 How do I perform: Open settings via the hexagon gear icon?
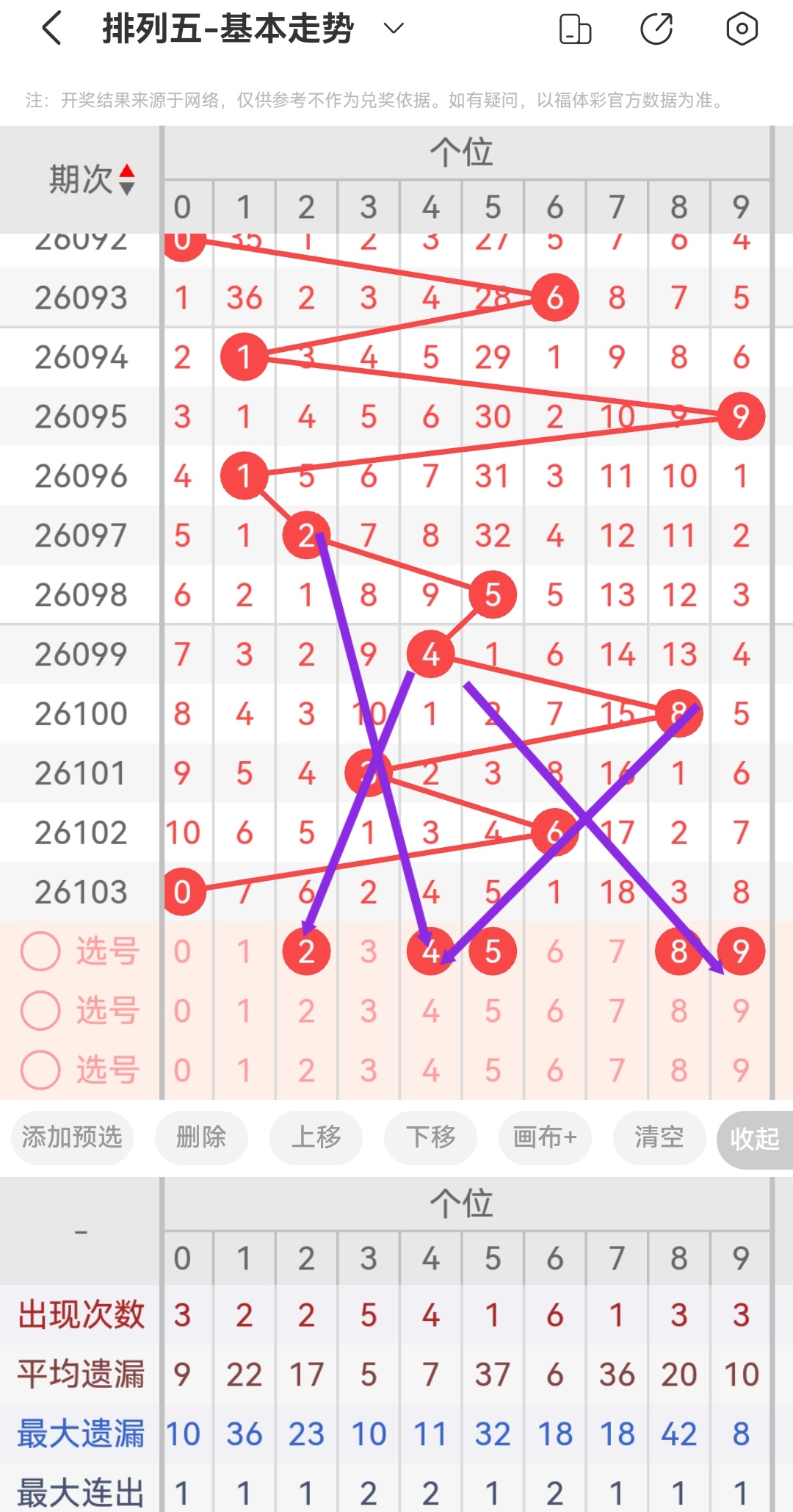pos(742,29)
